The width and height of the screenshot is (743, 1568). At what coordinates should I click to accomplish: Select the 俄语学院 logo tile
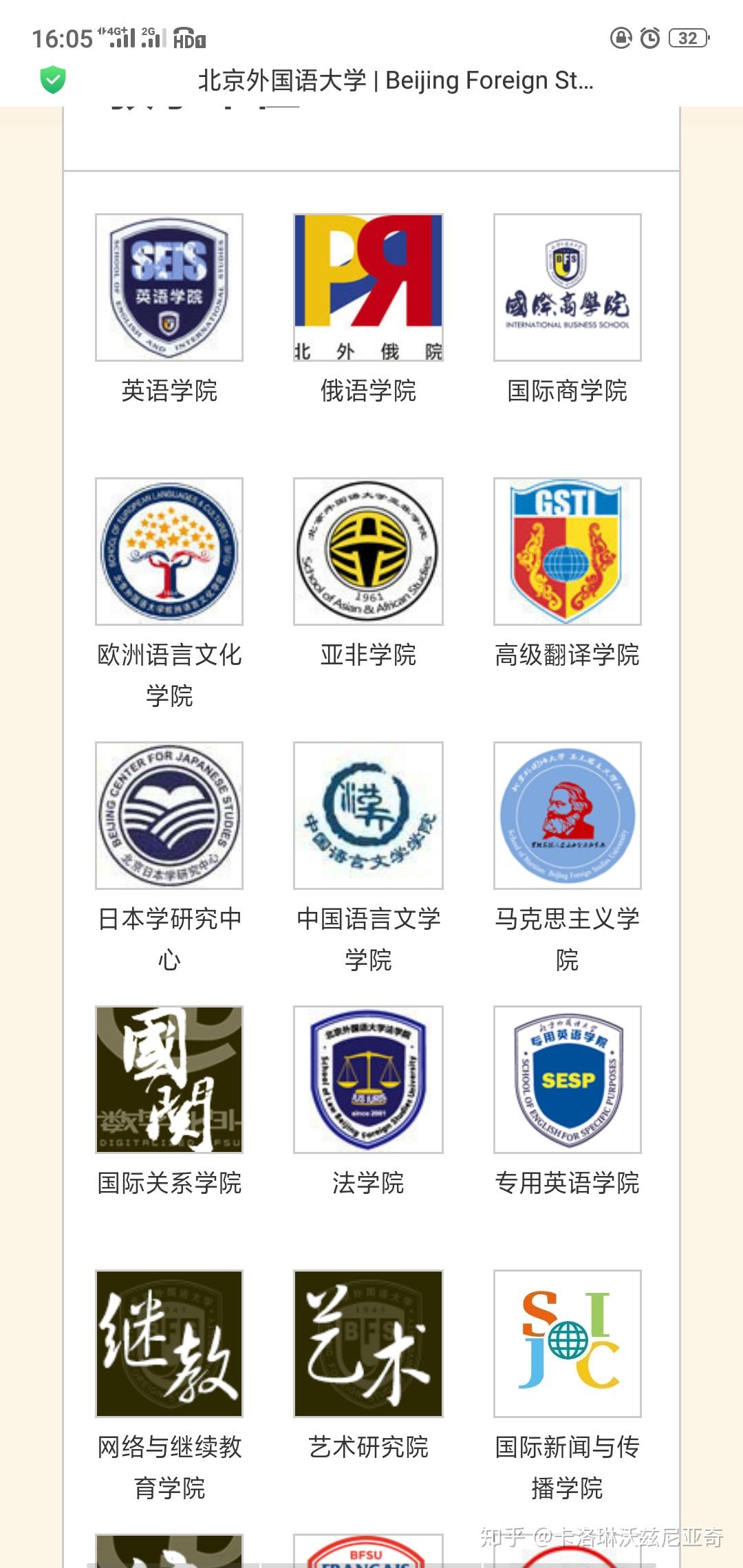point(368,287)
